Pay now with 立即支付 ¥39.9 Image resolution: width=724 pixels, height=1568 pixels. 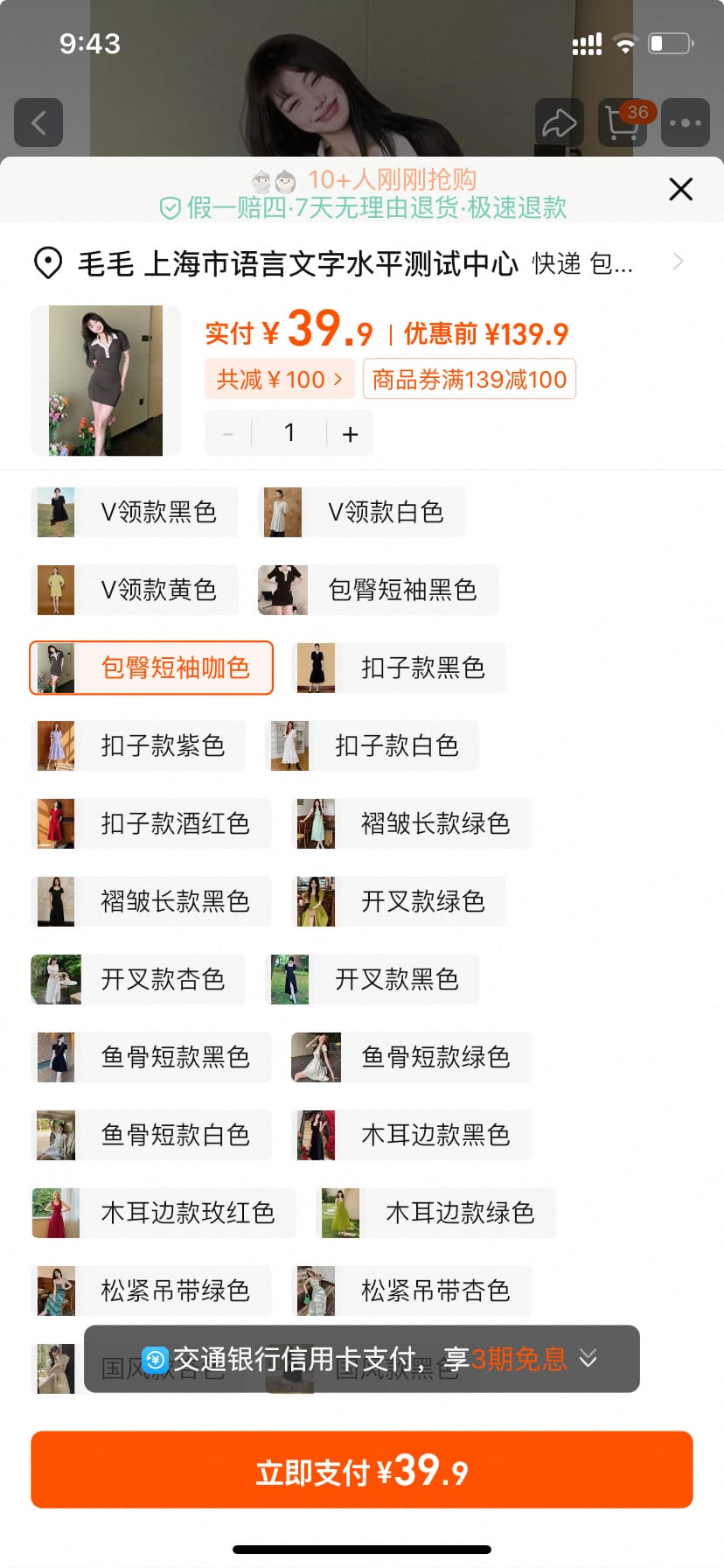click(x=362, y=1470)
